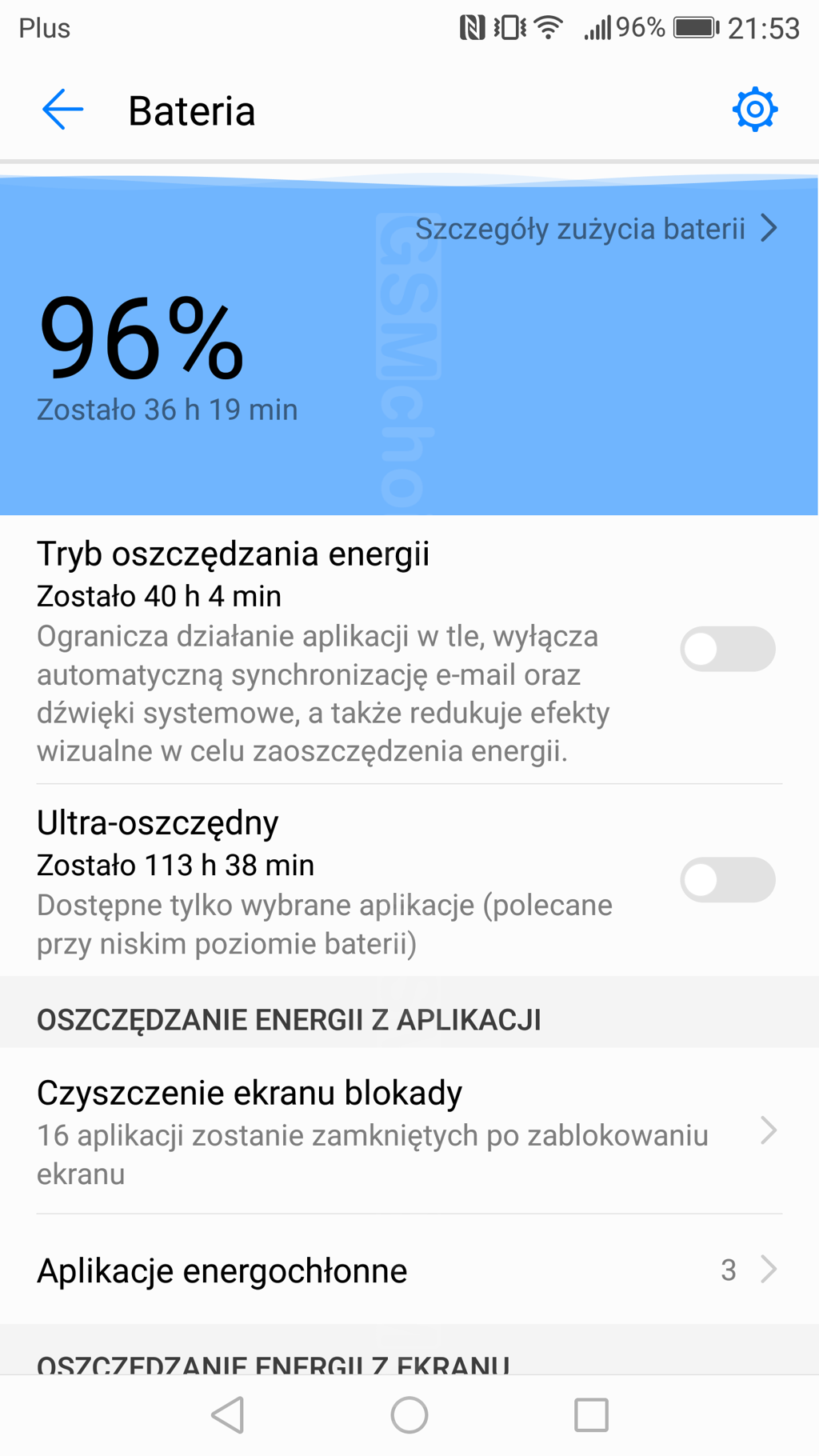Go back using the top arrow
Image resolution: width=819 pixels, height=1456 pixels.
(x=62, y=110)
